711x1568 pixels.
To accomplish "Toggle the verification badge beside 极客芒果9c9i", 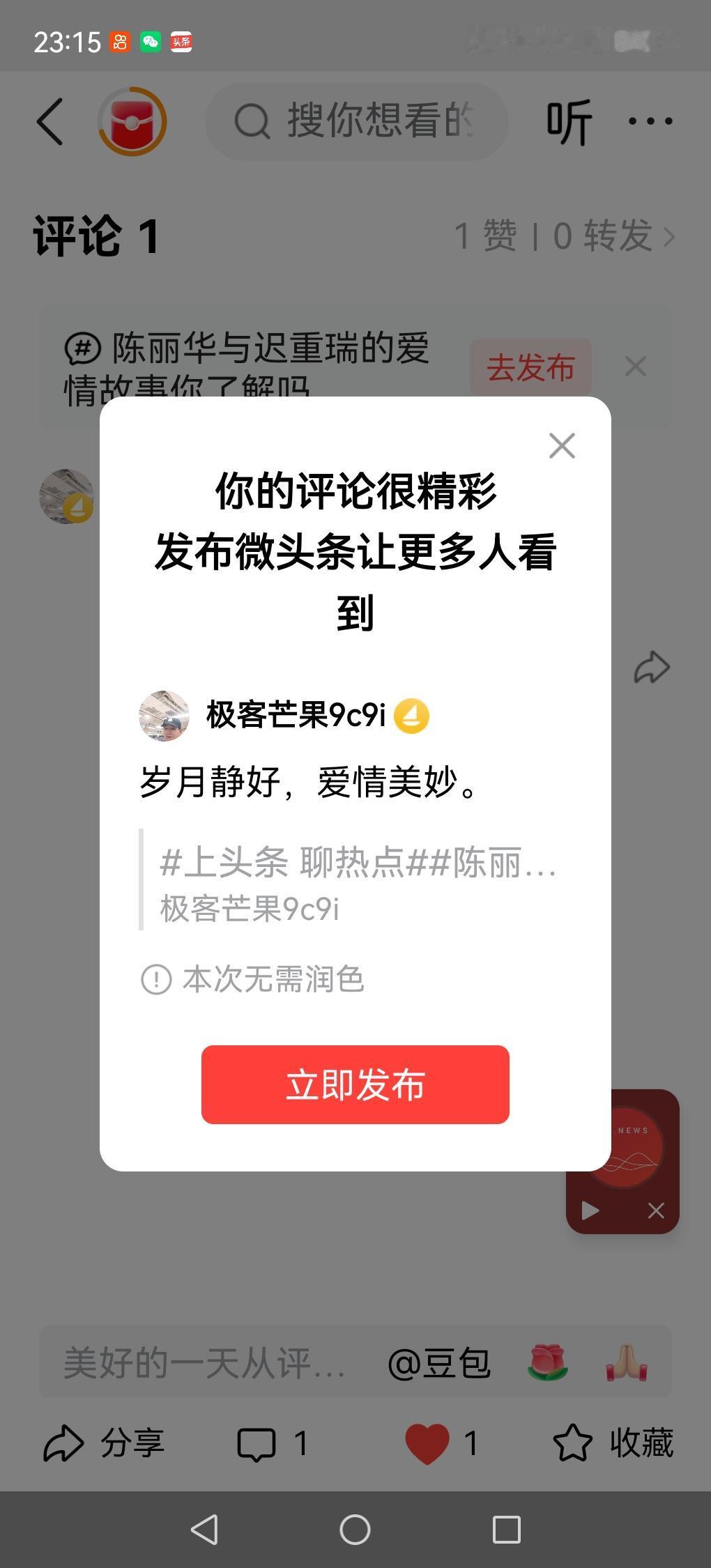I will (413, 715).
